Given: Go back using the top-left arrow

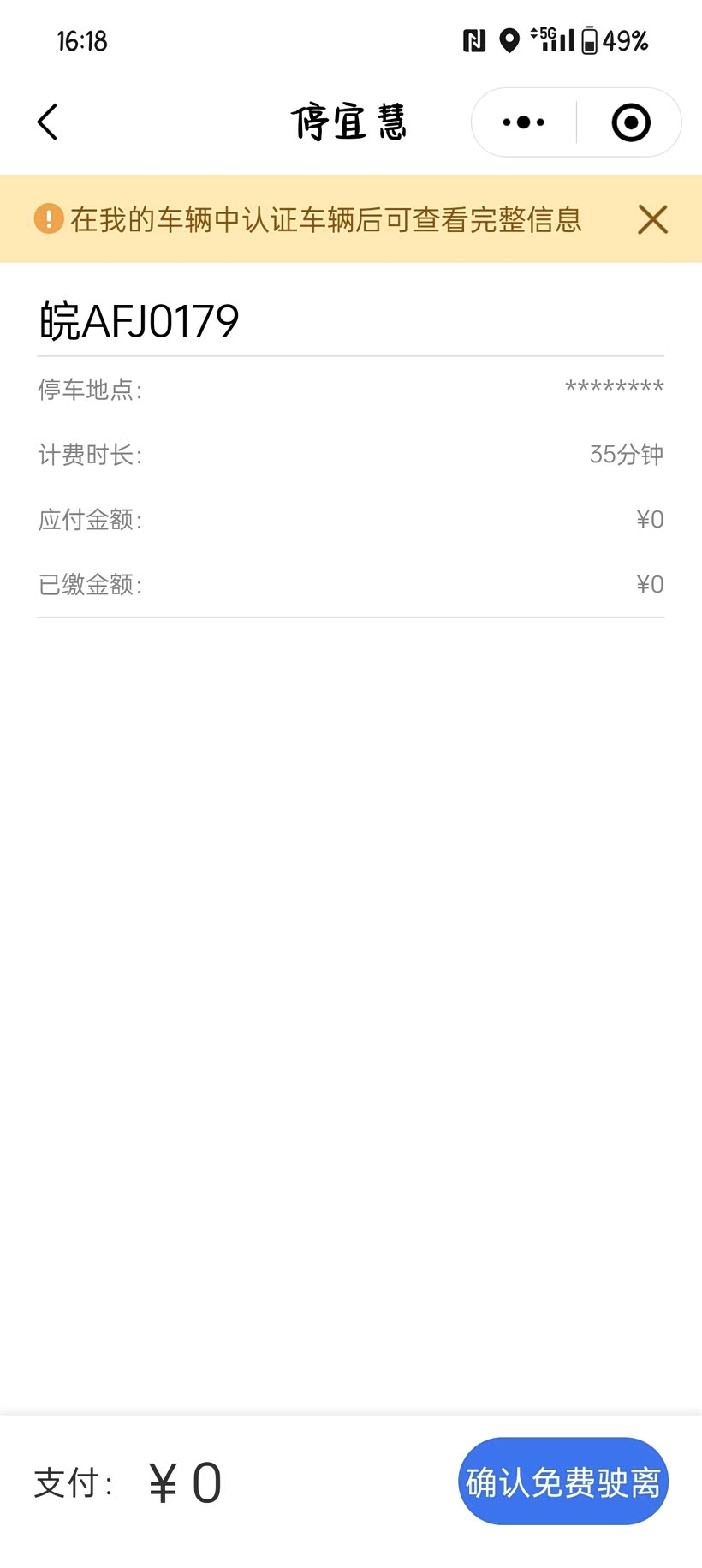Looking at the screenshot, I should (48, 122).
